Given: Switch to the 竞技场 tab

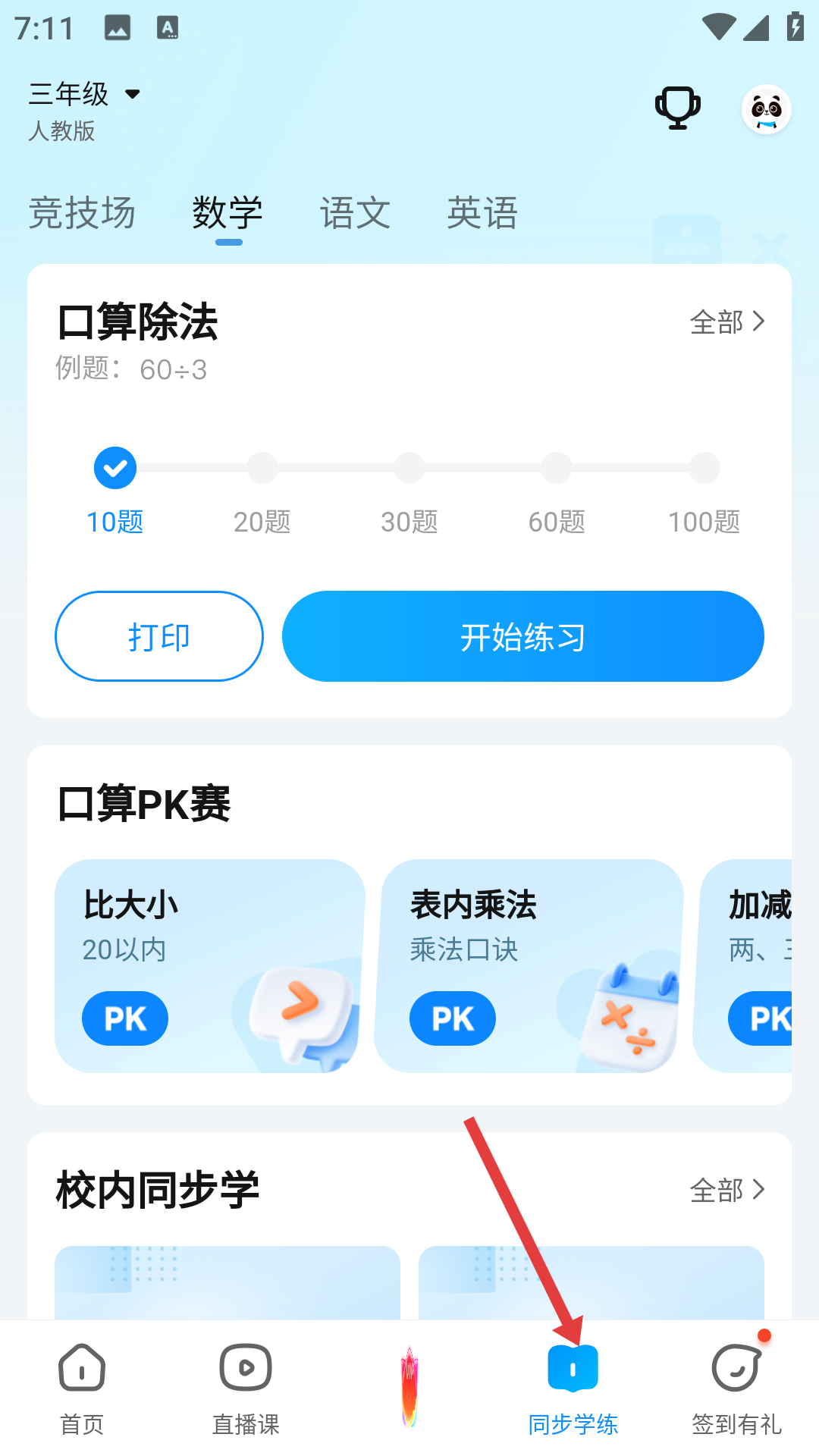Looking at the screenshot, I should click(x=82, y=213).
